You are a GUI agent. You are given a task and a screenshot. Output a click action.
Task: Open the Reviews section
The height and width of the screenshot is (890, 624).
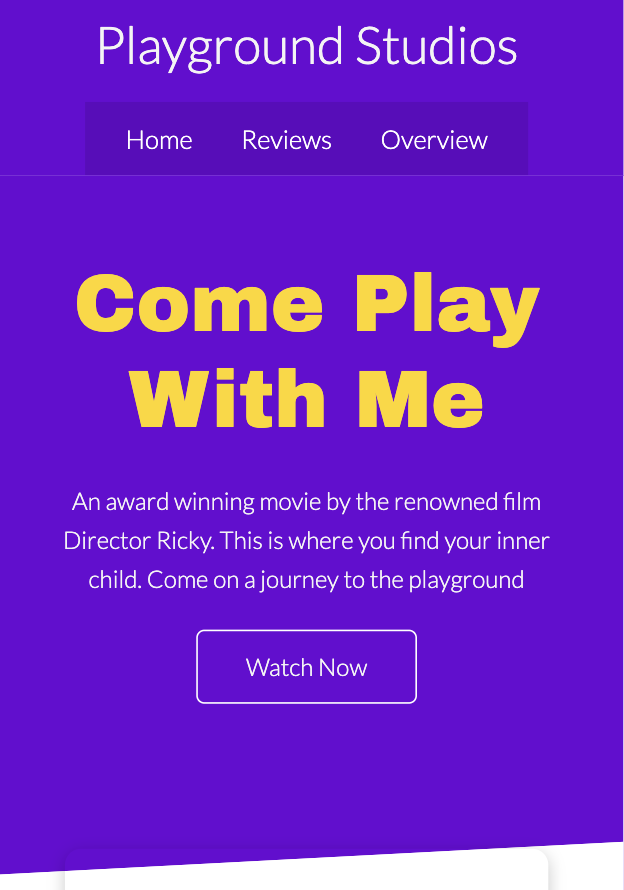click(286, 140)
